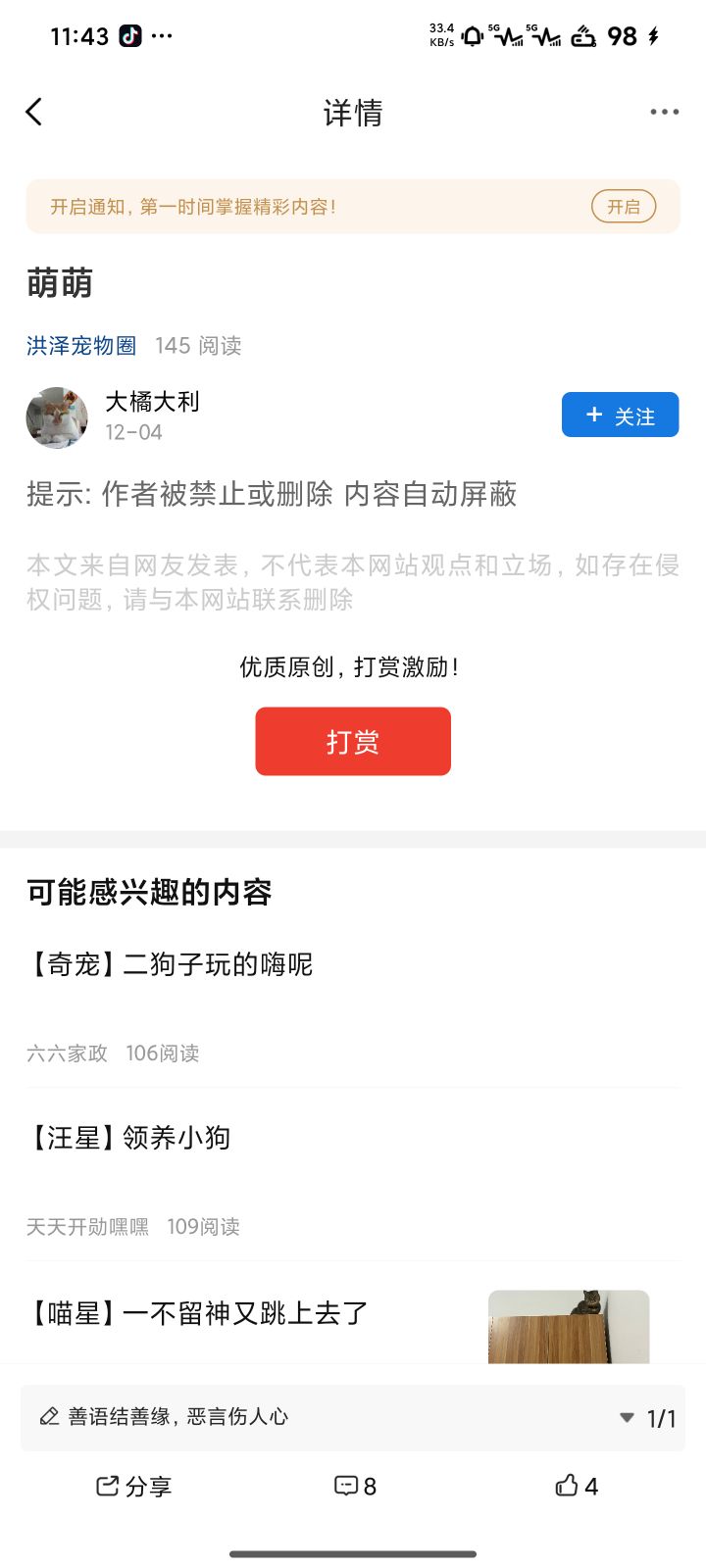
Task: View the 8 comments
Action: tap(355, 1487)
